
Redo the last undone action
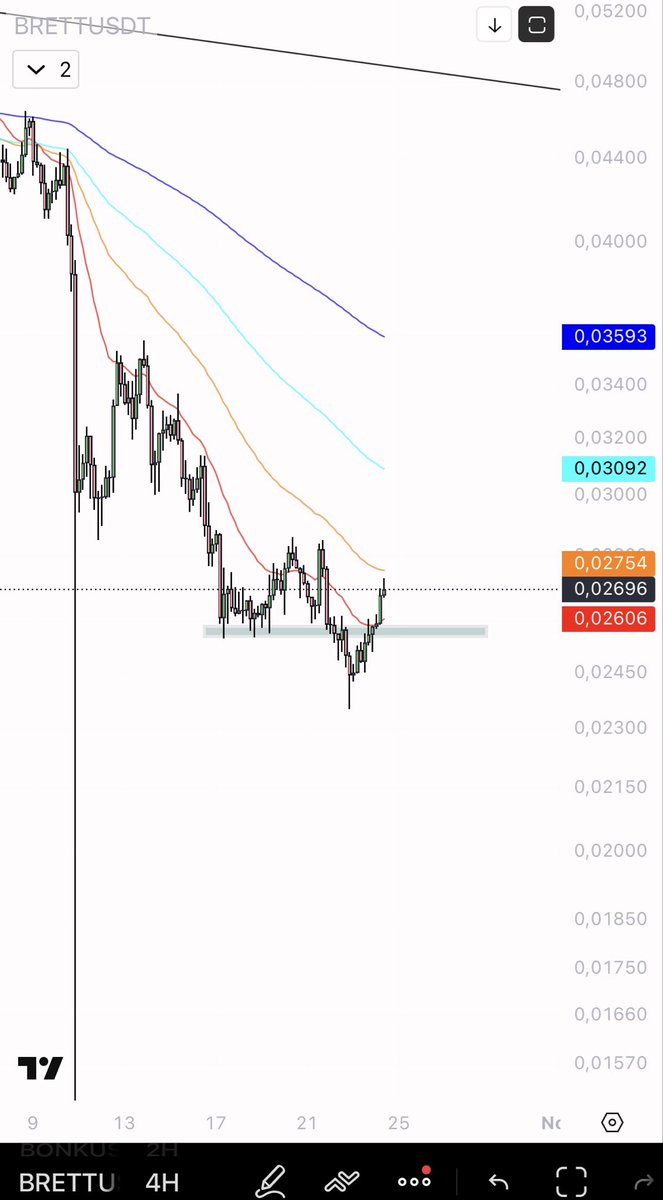pyautogui.click(x=644, y=1181)
